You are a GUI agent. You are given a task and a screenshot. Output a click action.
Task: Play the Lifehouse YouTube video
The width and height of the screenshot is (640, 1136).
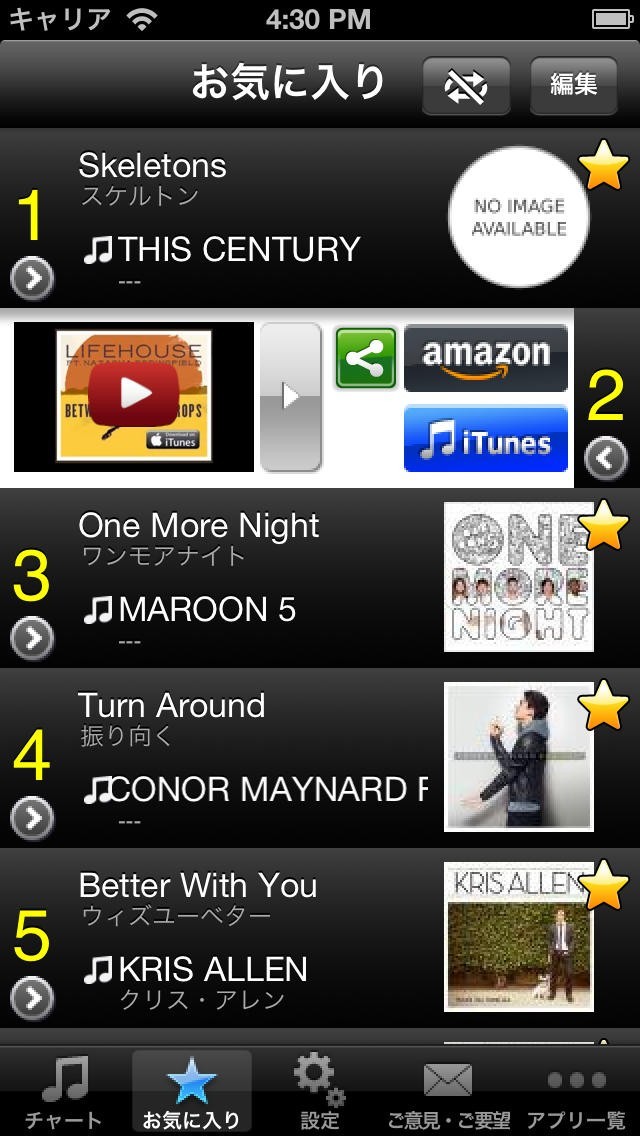pos(133,396)
